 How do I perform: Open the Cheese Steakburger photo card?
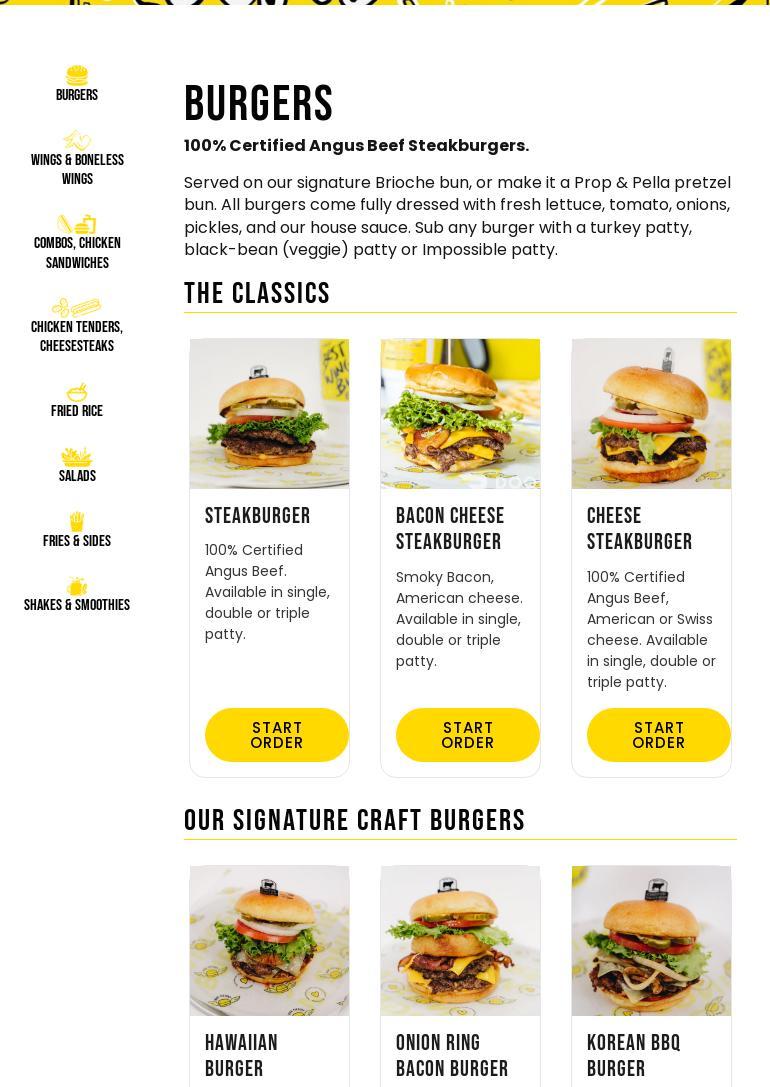(x=651, y=414)
